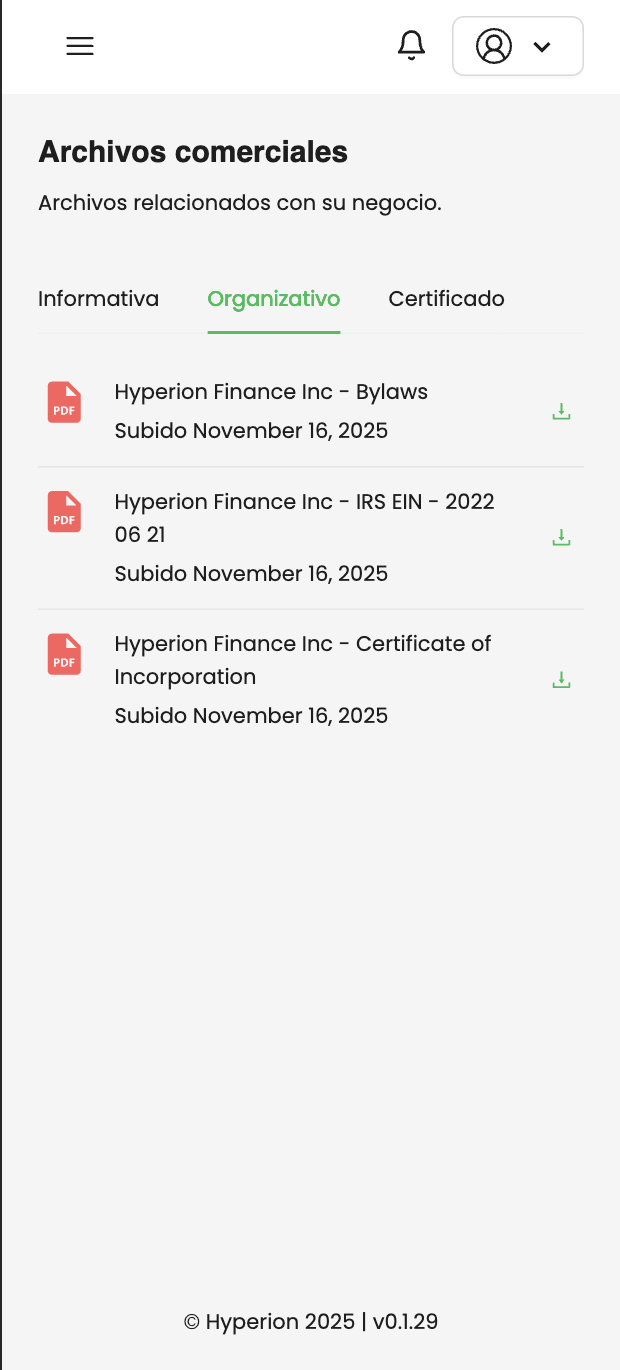This screenshot has width=620, height=1370.
Task: Select the Organizativo tab
Action: pos(274,299)
